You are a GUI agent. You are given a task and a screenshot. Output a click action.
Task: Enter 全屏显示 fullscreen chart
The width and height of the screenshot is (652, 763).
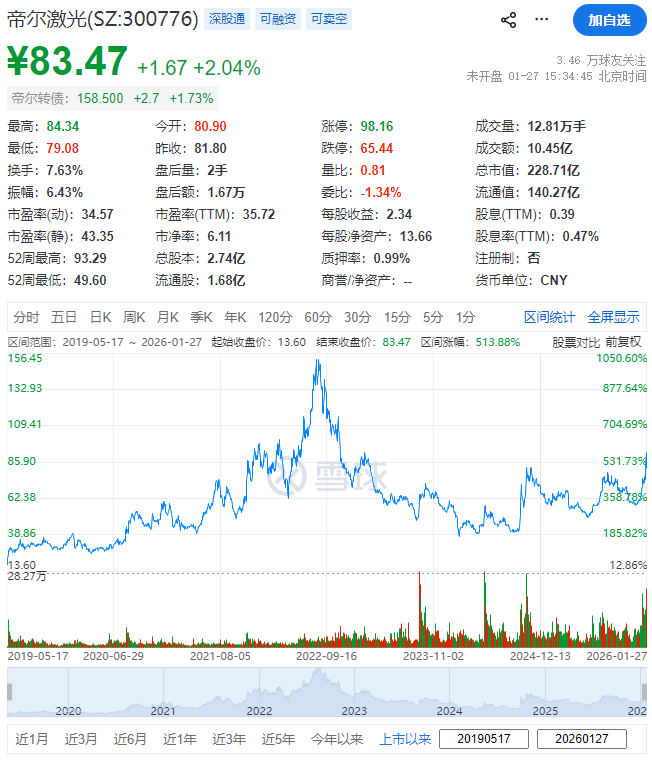tap(613, 317)
